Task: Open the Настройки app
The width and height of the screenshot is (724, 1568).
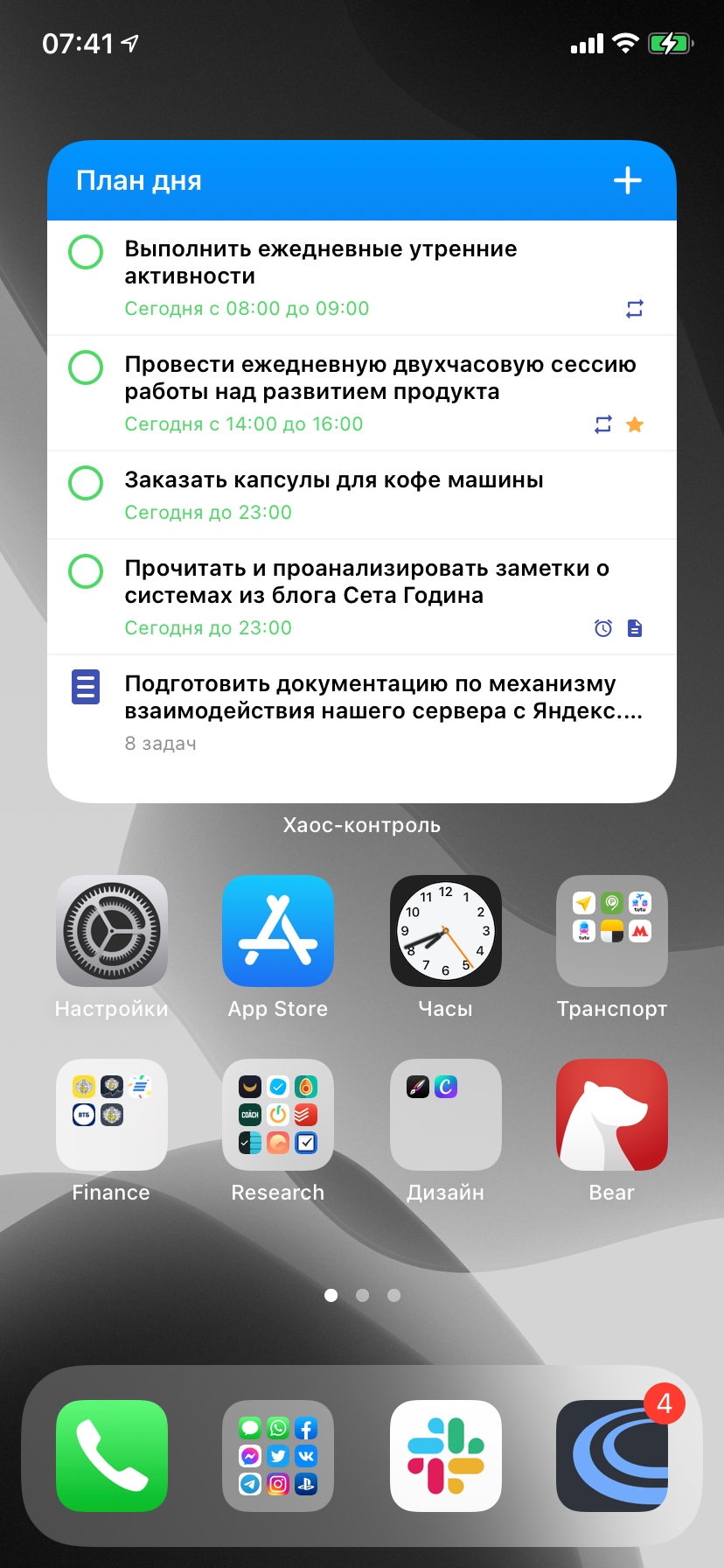Action: 112,931
